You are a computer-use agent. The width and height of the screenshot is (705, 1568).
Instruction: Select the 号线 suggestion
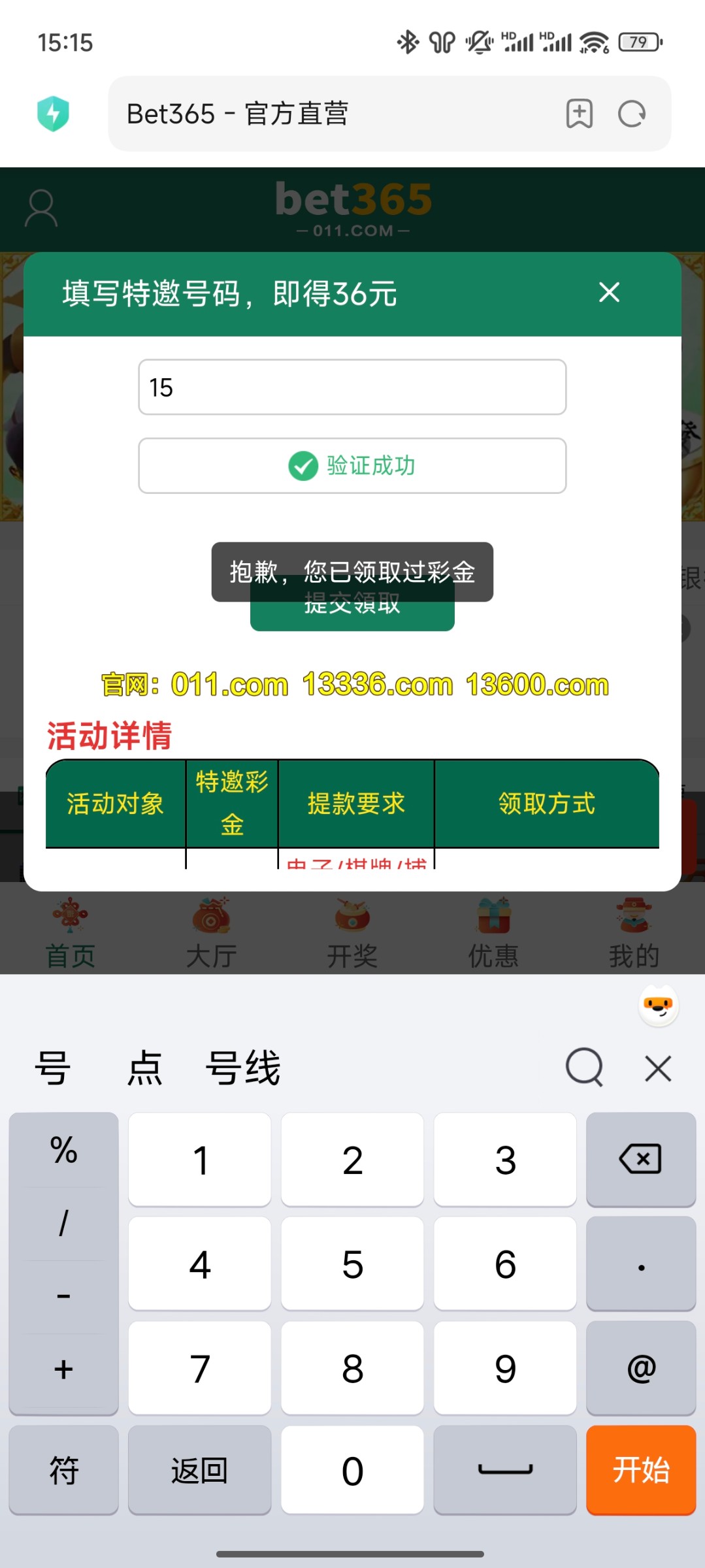(243, 1069)
